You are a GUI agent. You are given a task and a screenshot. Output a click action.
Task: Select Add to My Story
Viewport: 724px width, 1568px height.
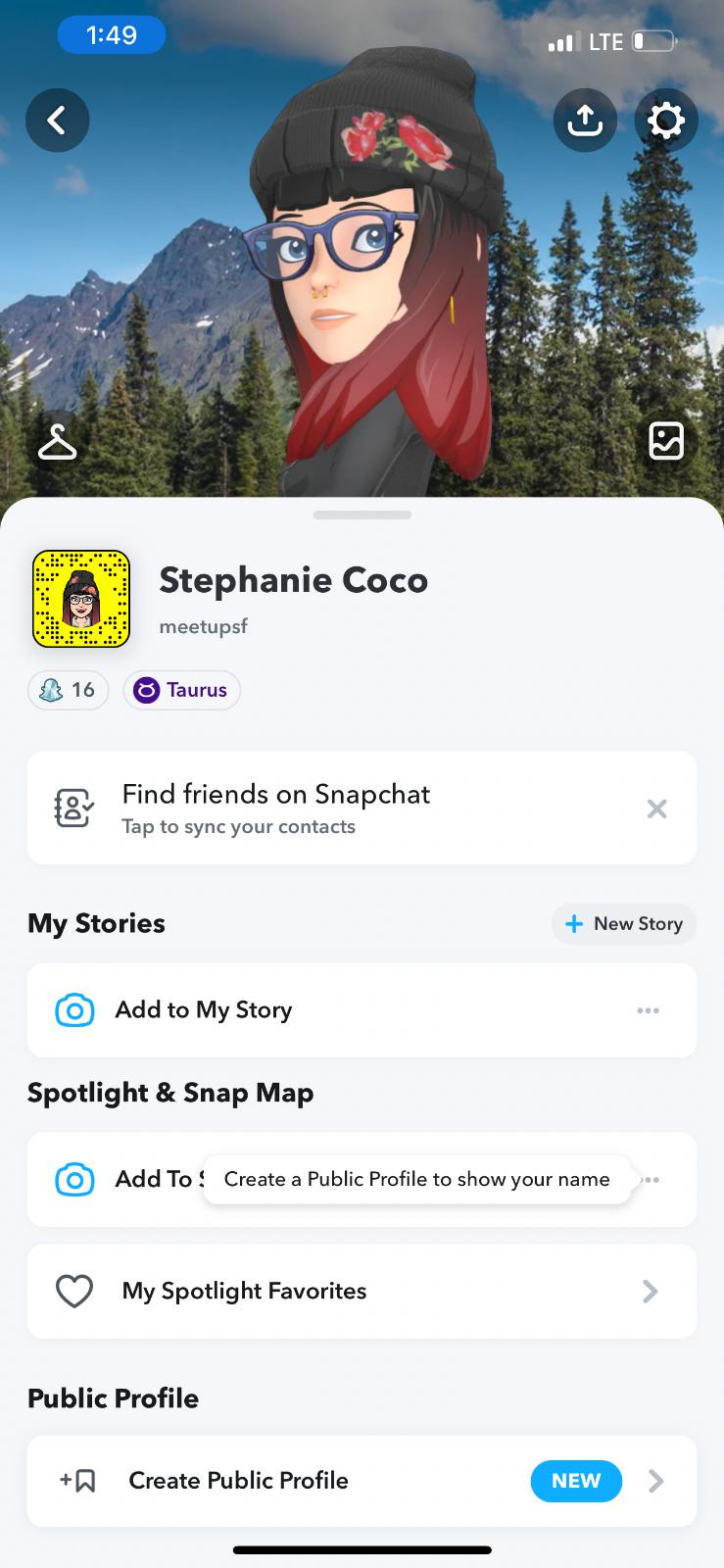[204, 1010]
